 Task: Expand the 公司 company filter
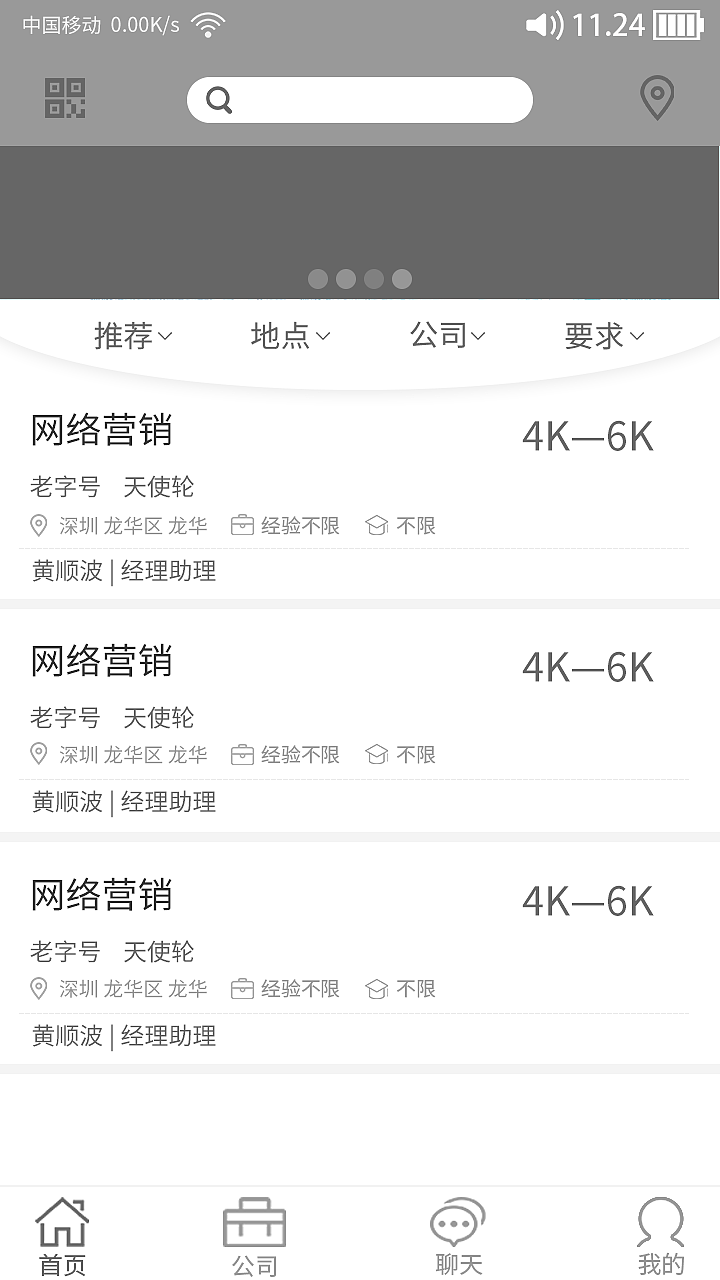[x=447, y=336]
